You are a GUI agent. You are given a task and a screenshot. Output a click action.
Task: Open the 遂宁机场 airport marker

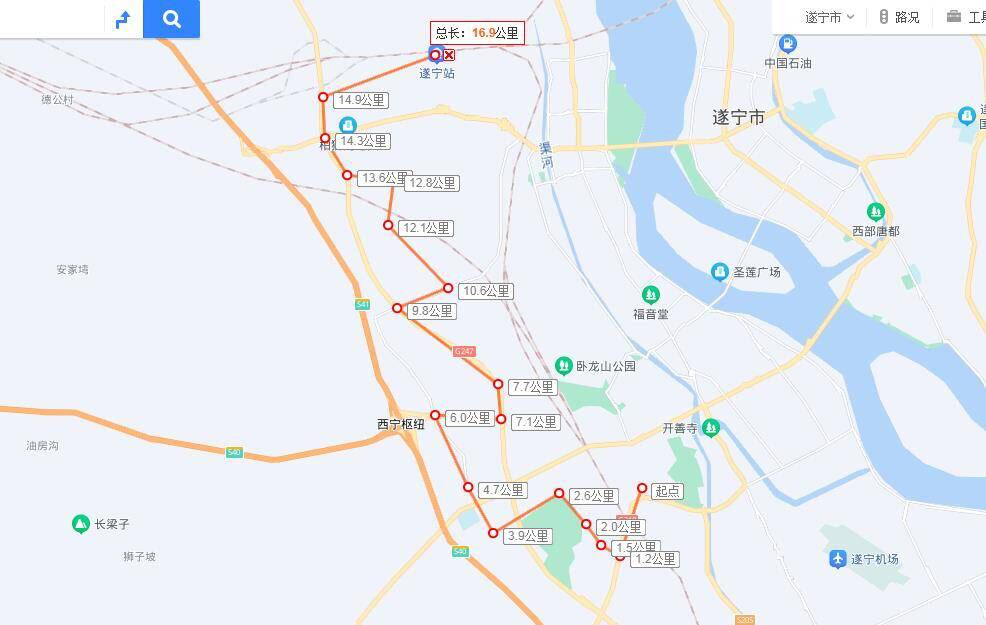(x=838, y=559)
